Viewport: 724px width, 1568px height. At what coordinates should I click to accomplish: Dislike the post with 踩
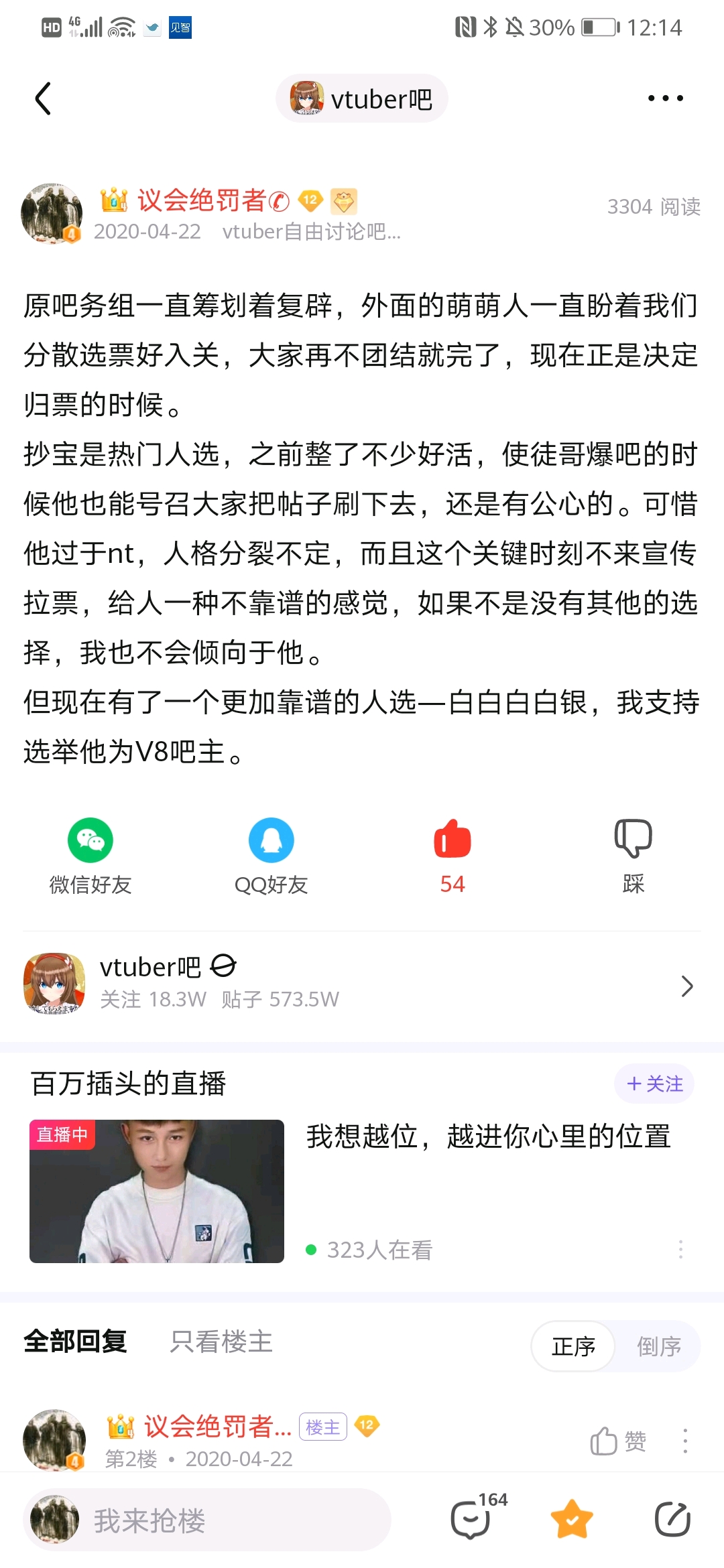pos(633,855)
